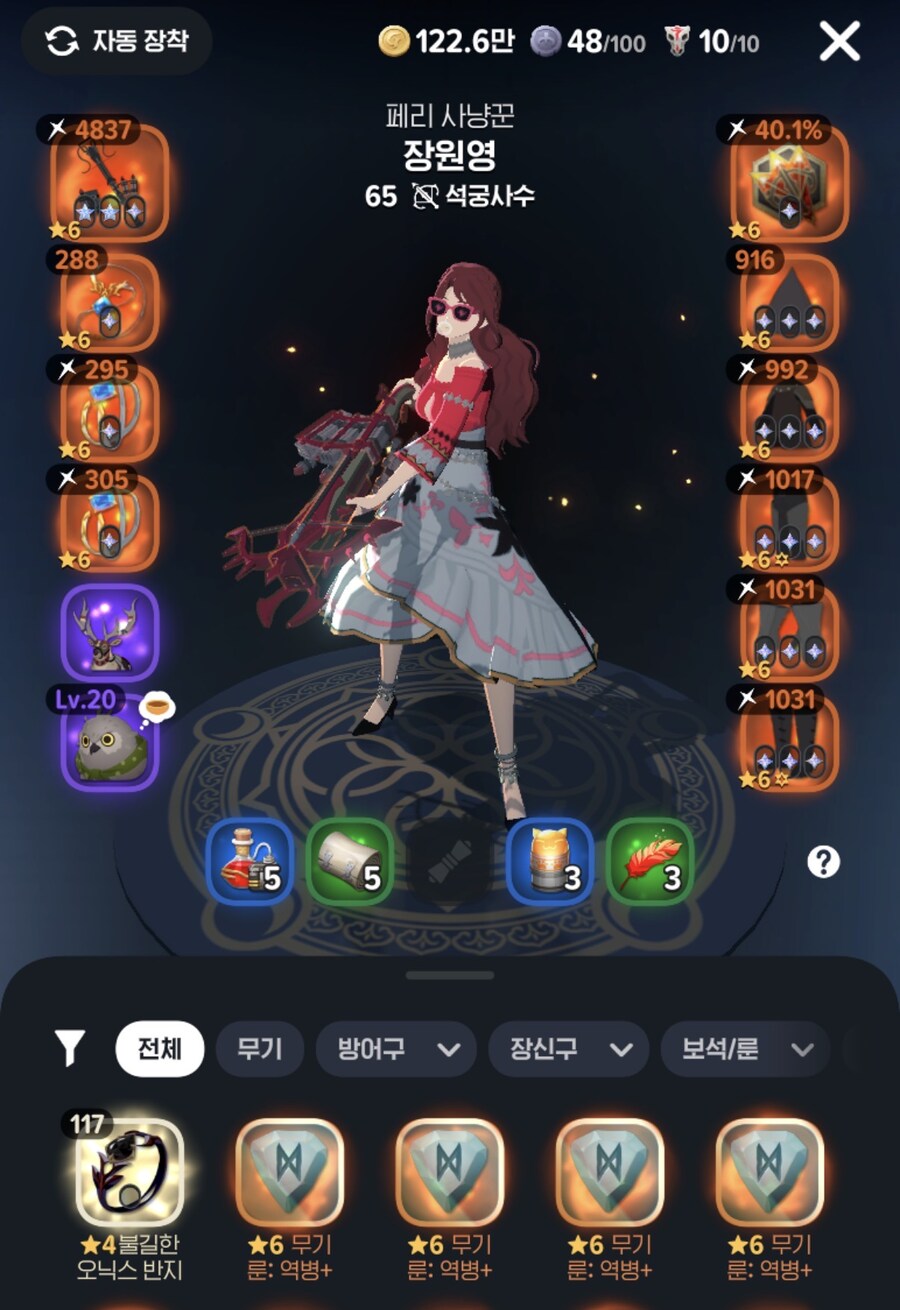
Task: Switch to the 무기 filter chip
Action: [x=259, y=1049]
